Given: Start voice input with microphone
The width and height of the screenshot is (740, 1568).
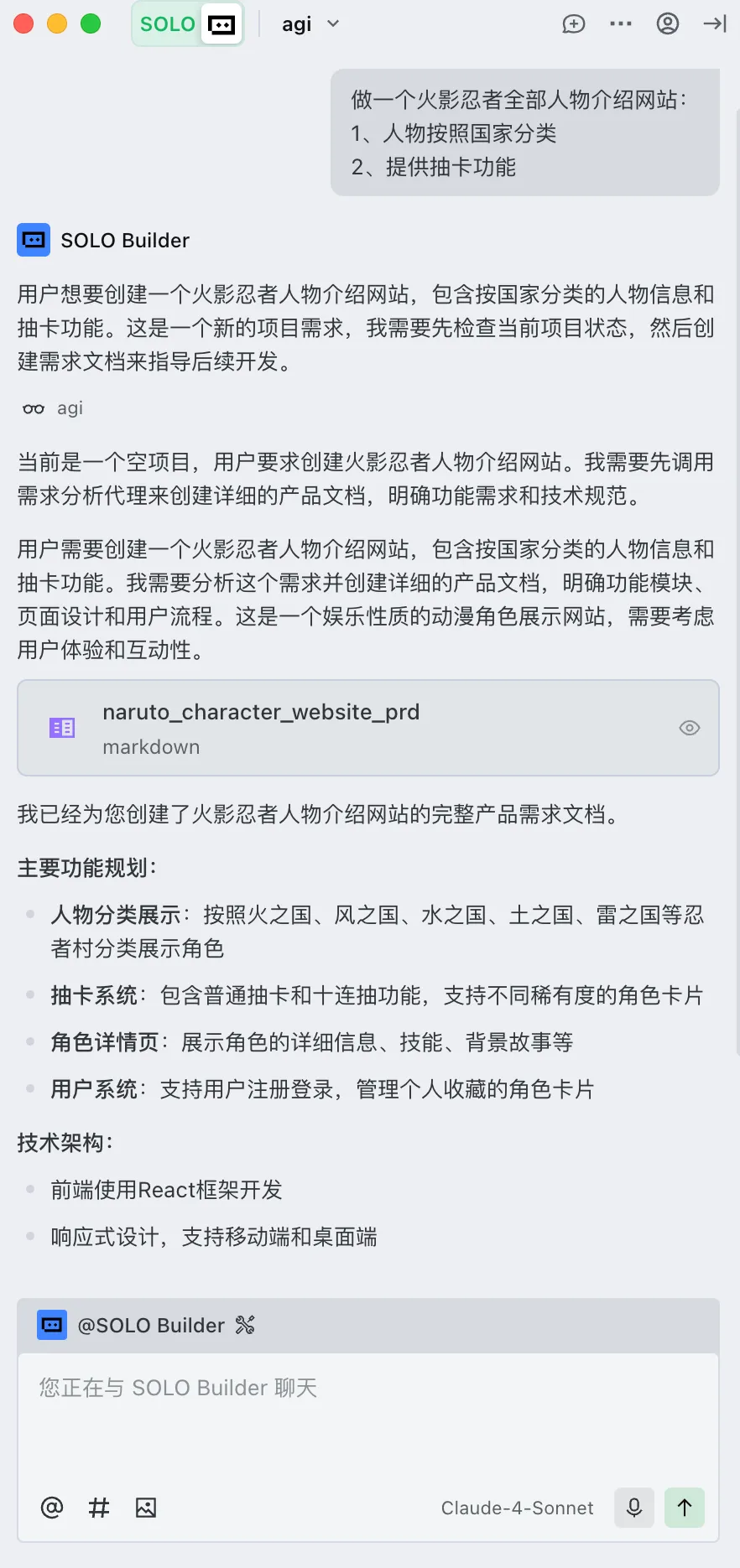Looking at the screenshot, I should tap(634, 1508).
